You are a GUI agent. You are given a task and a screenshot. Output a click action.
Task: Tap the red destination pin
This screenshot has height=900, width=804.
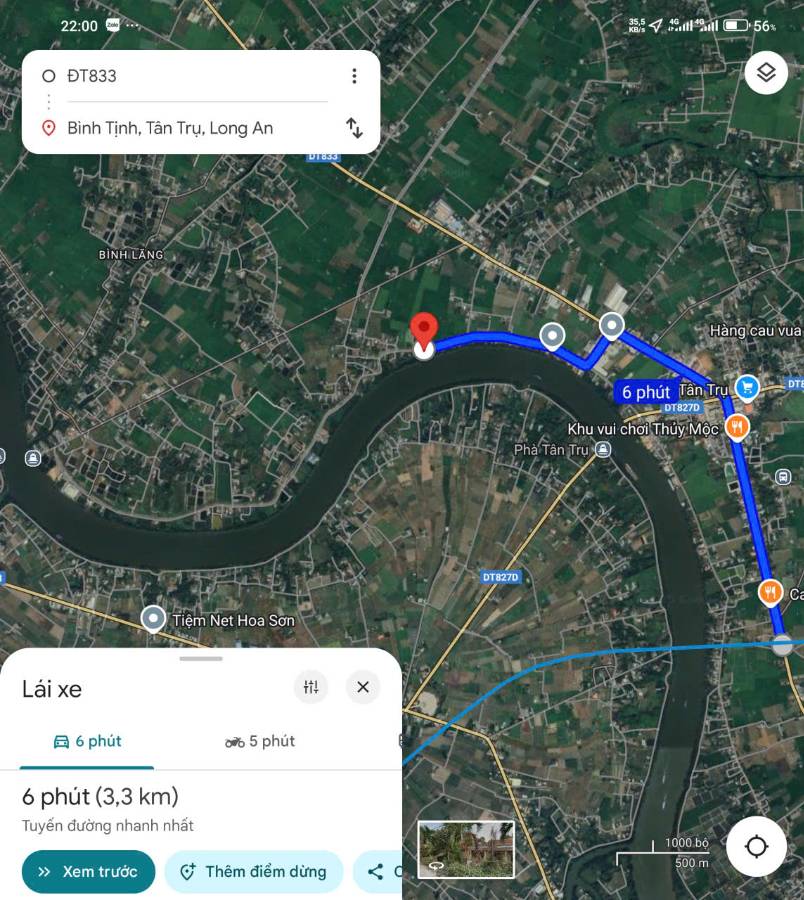click(424, 332)
